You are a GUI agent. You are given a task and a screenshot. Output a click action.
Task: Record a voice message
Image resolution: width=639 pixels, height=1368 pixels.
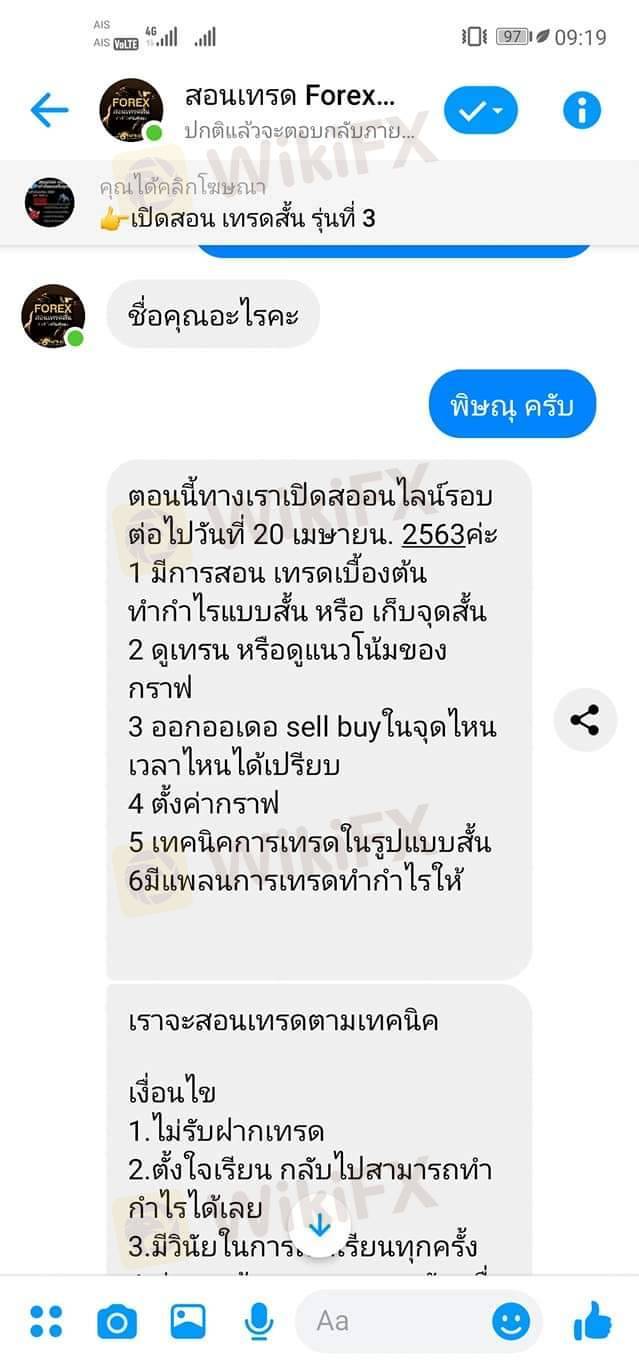pyautogui.click(x=259, y=1322)
